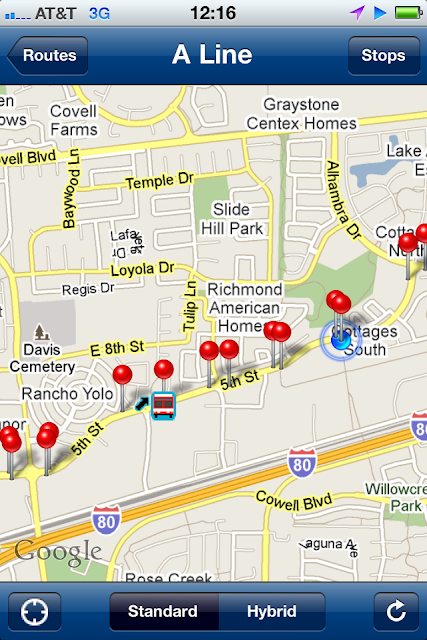Screen dimensions: 427x640
Task: Select the stop pin near E 8th St label
Action: [x=122, y=386]
